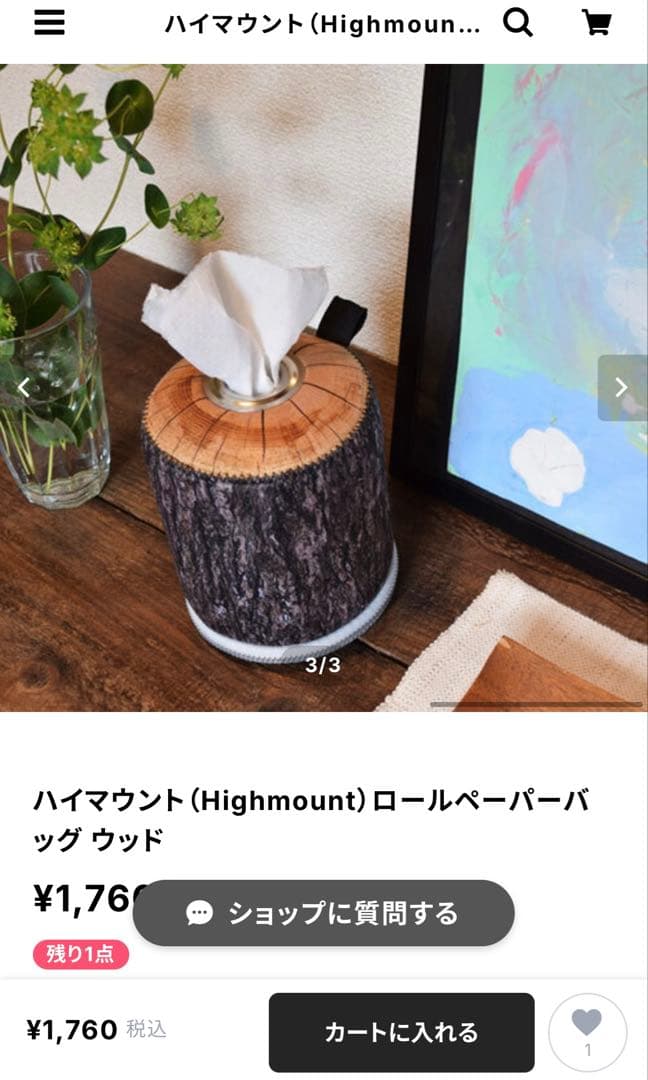Open the search magnifier icon

[x=518, y=23]
